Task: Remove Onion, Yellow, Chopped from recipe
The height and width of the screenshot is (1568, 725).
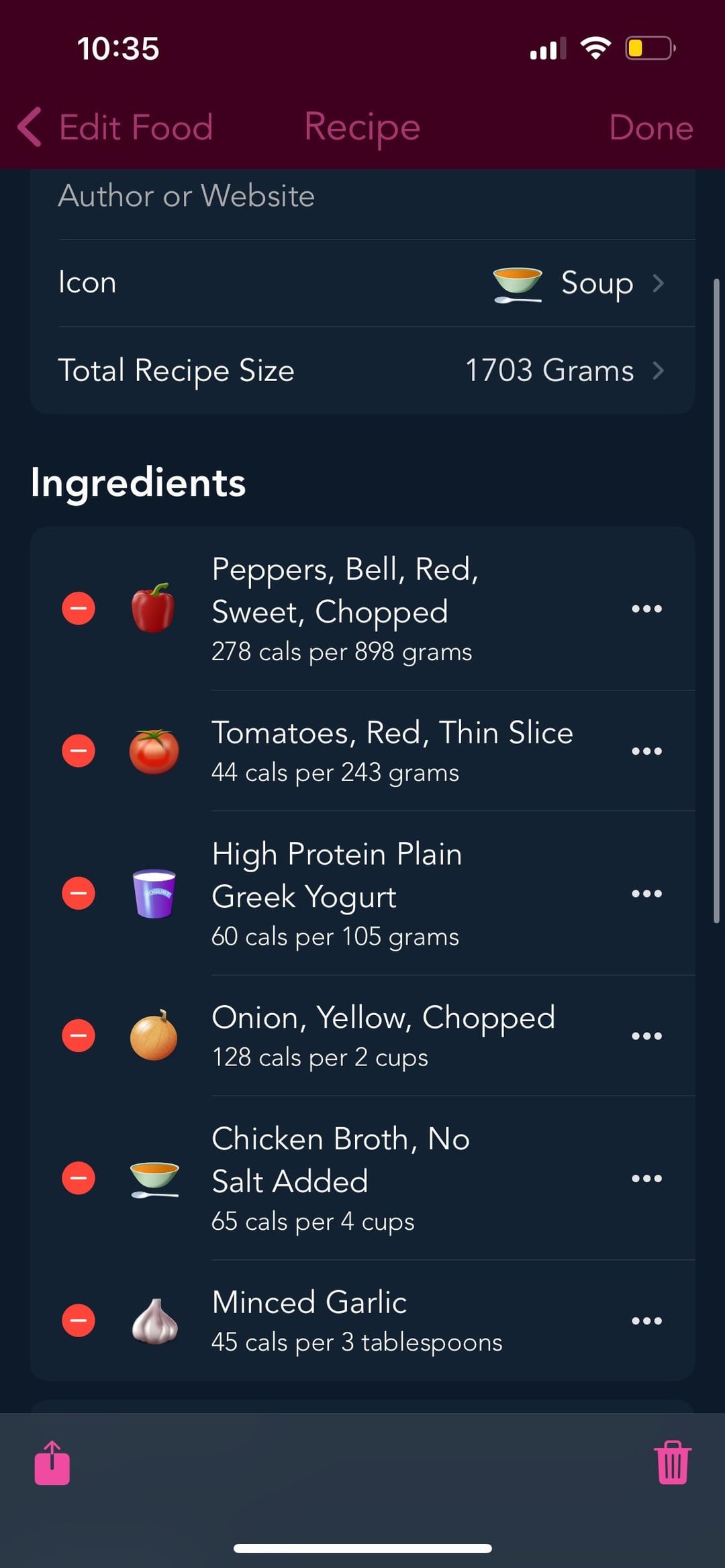Action: 79,1035
